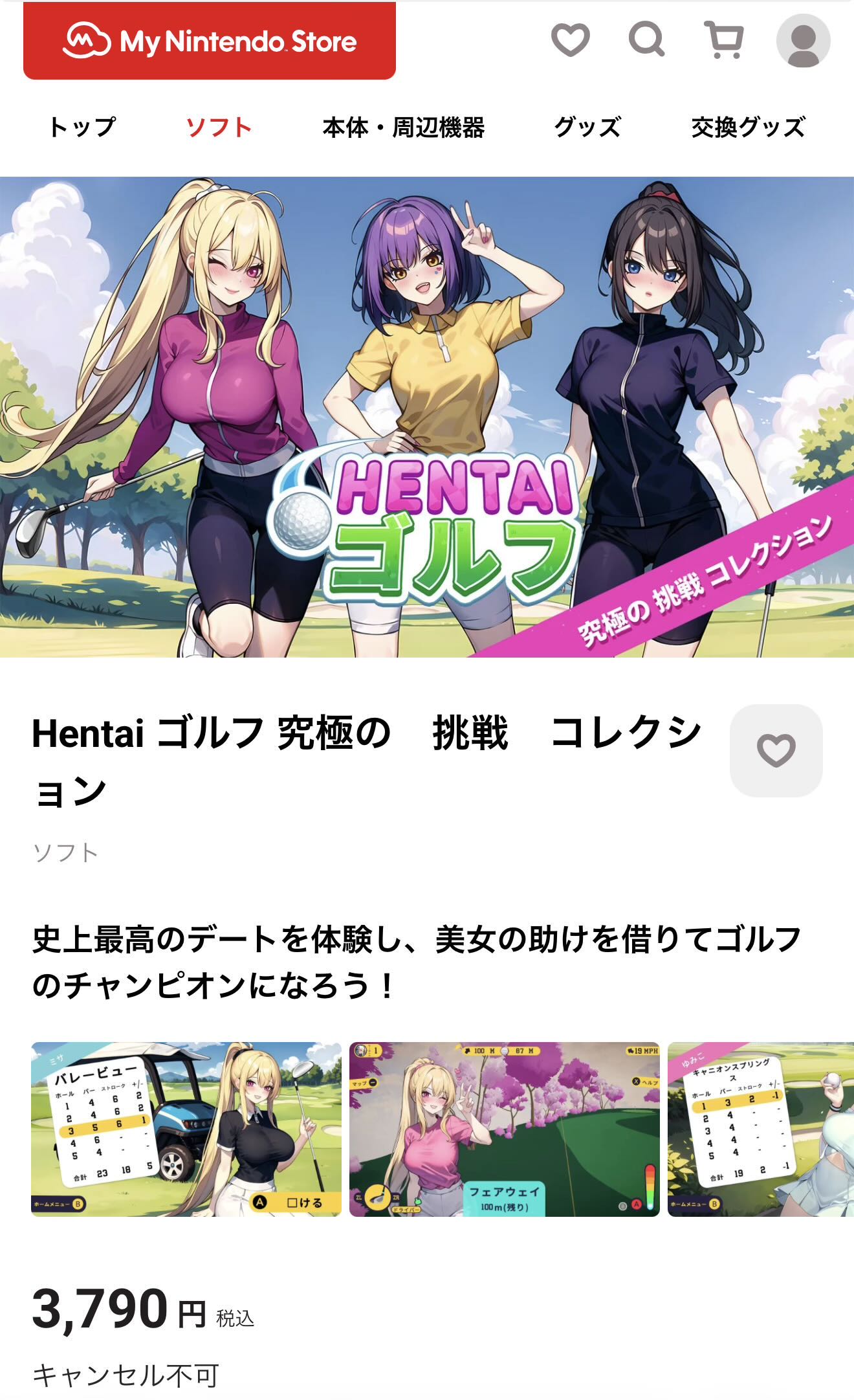Viewport: 854px width, 1400px height.
Task: Open the search magnifier icon
Action: point(646,40)
